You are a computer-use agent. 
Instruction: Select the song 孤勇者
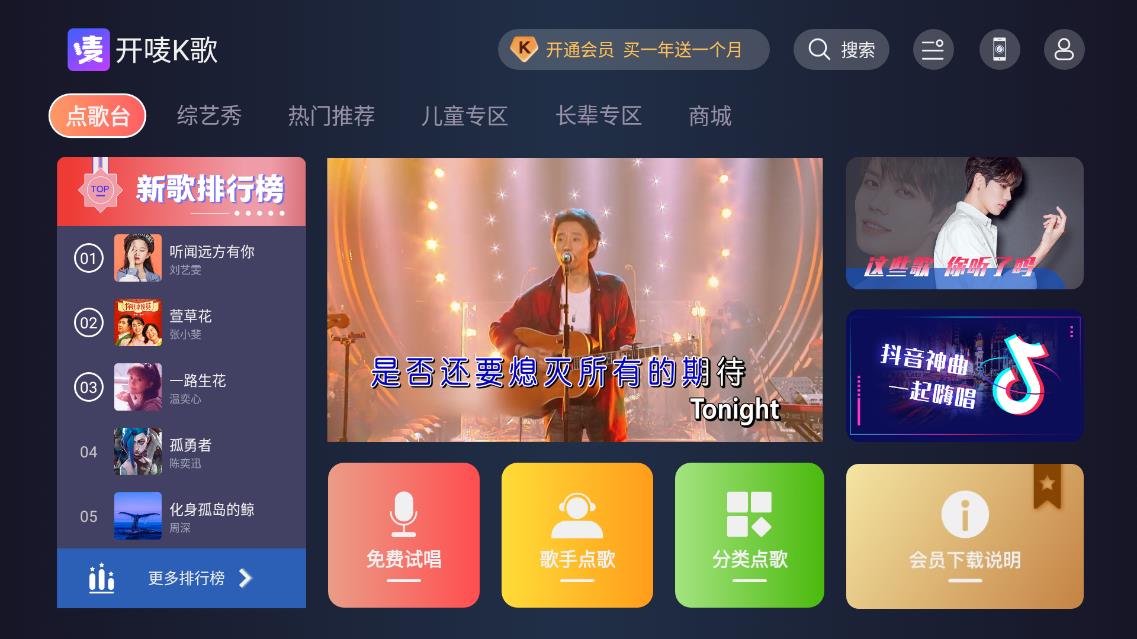(181, 452)
